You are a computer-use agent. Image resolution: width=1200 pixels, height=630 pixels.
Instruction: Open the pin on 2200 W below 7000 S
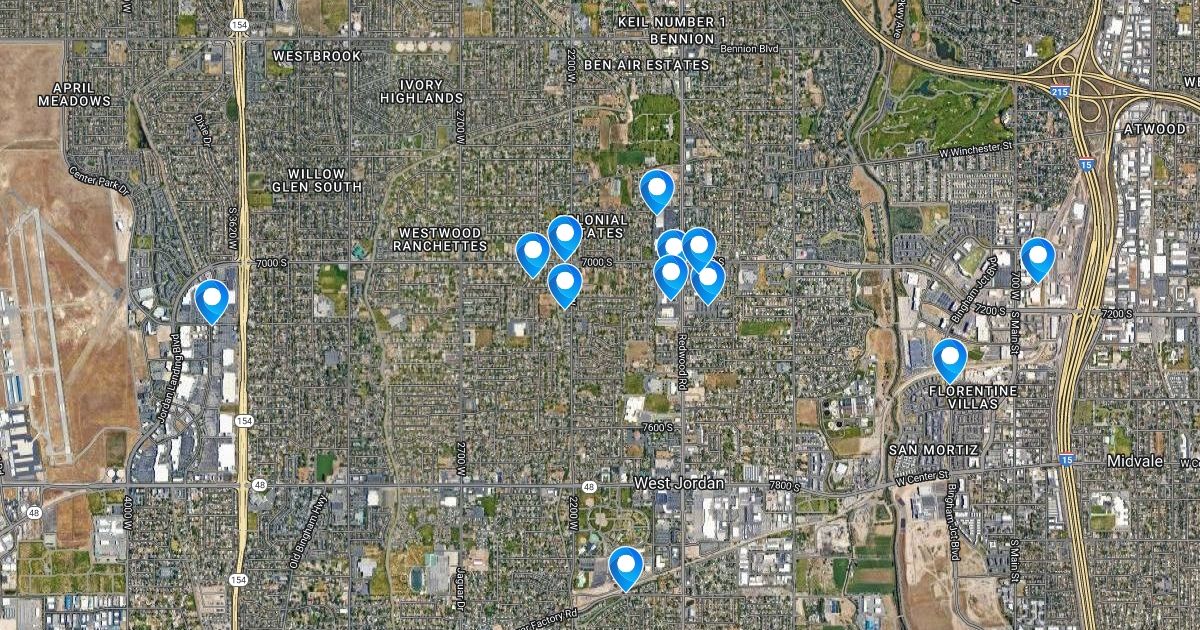[565, 282]
